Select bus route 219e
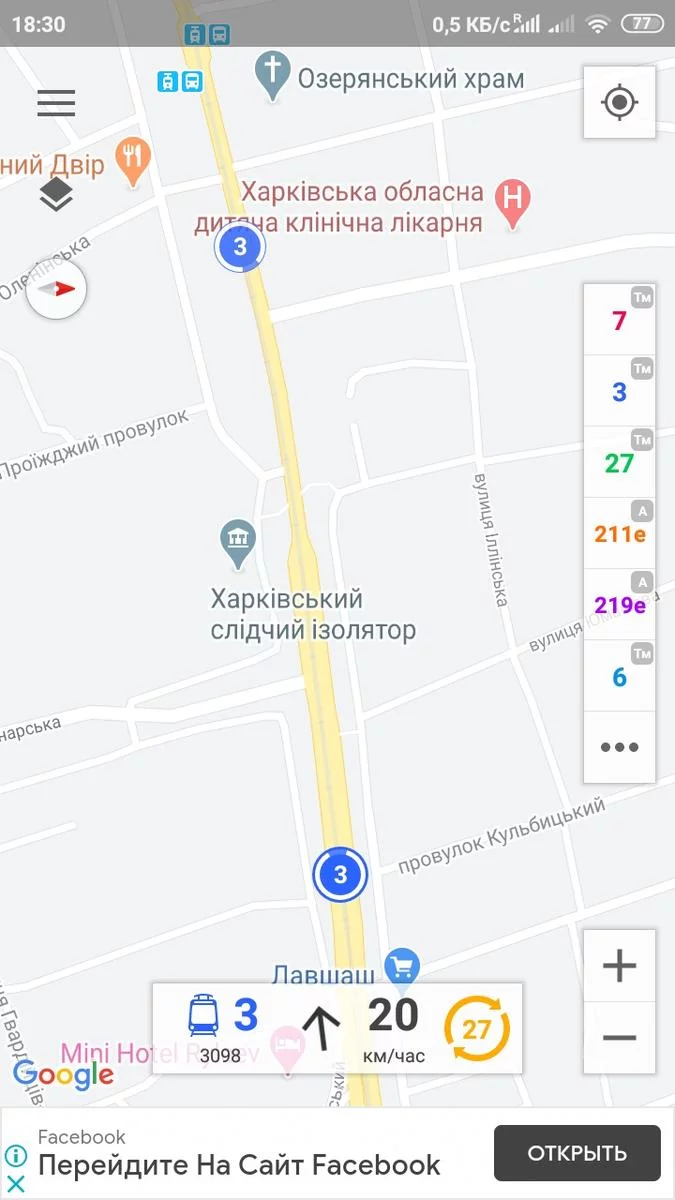 click(620, 605)
